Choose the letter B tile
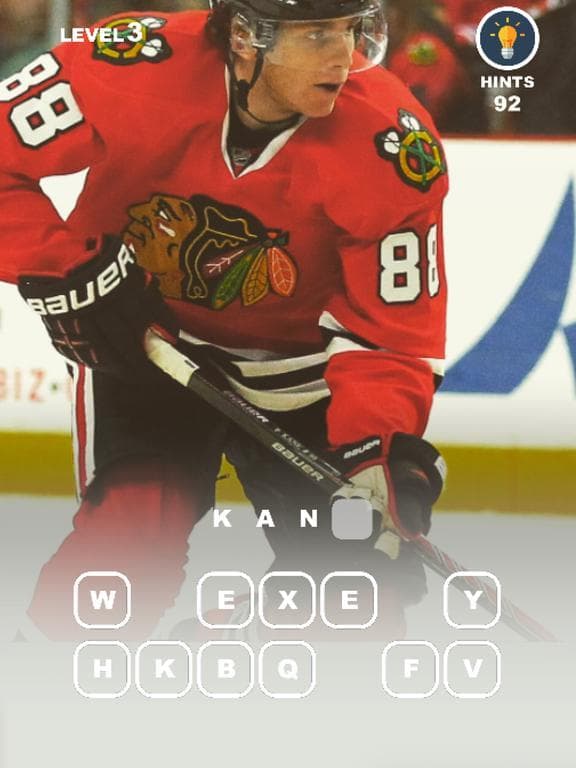 [x=225, y=669]
